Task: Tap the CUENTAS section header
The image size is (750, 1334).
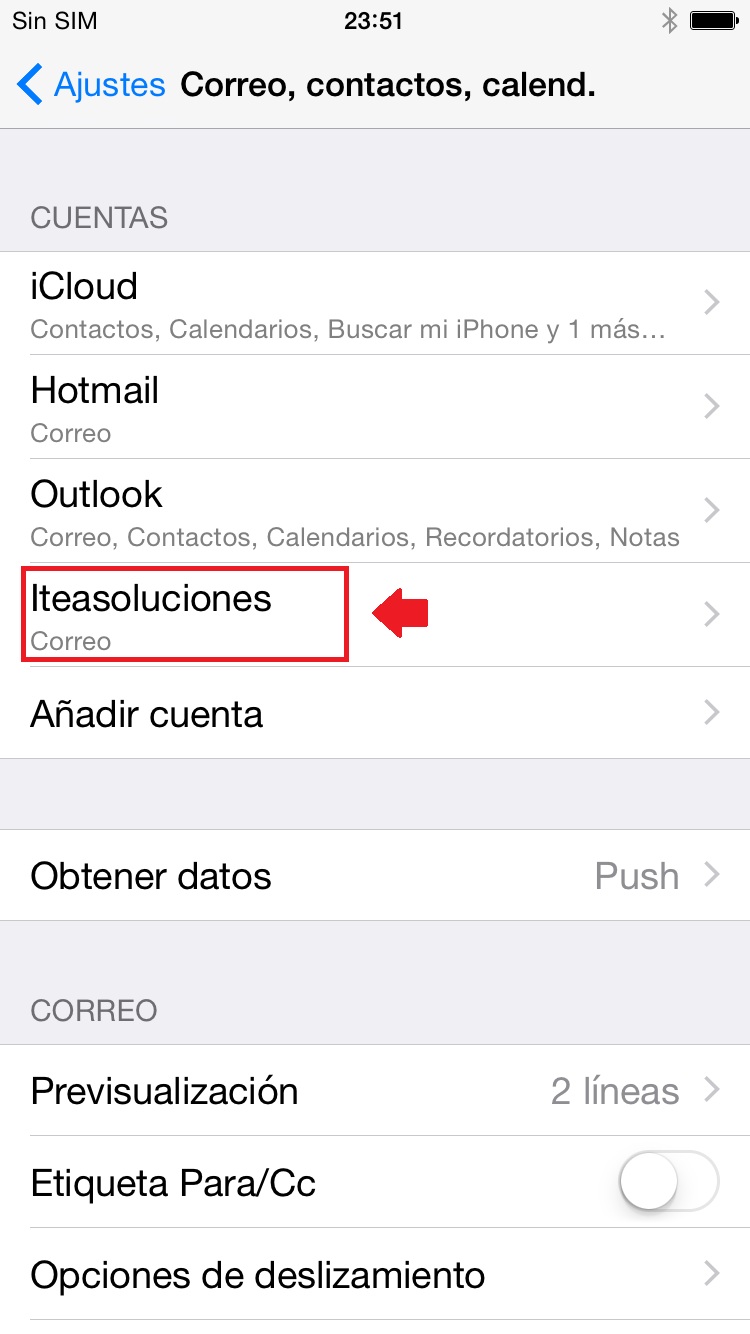Action: coord(98,217)
